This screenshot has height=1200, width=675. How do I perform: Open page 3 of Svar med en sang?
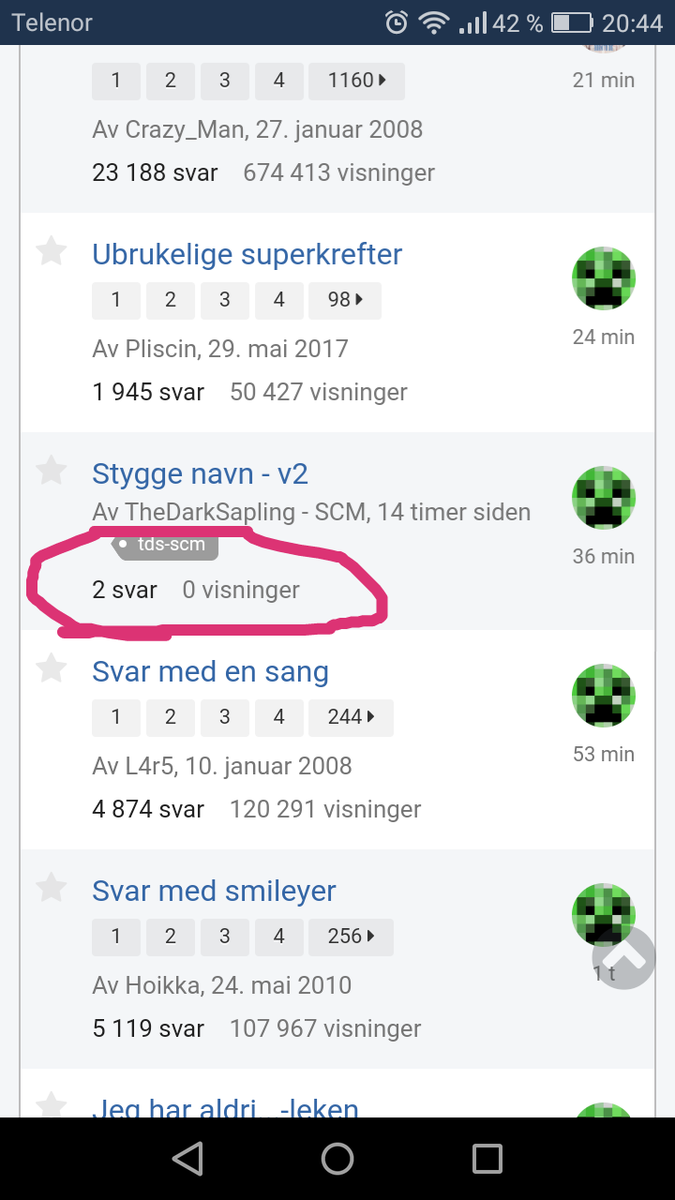coord(224,717)
